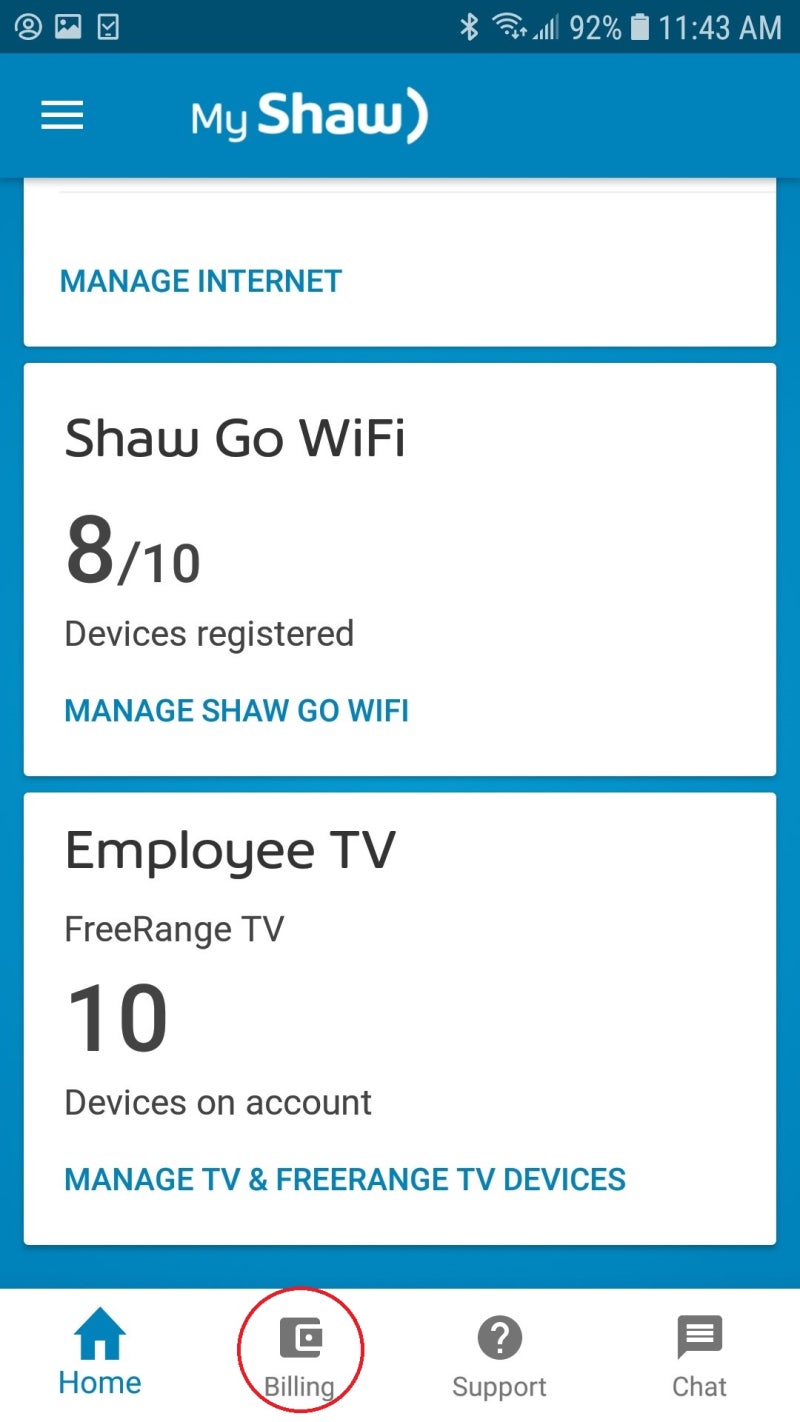Screen dimensions: 800x1422
Task: Open MANAGE INTERNET settings
Action: (x=200, y=281)
